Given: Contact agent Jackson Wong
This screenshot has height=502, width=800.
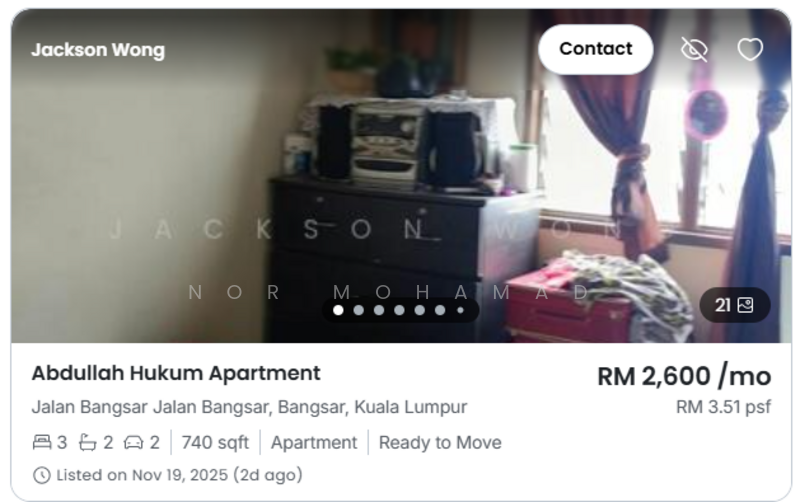Looking at the screenshot, I should coord(595,49).
